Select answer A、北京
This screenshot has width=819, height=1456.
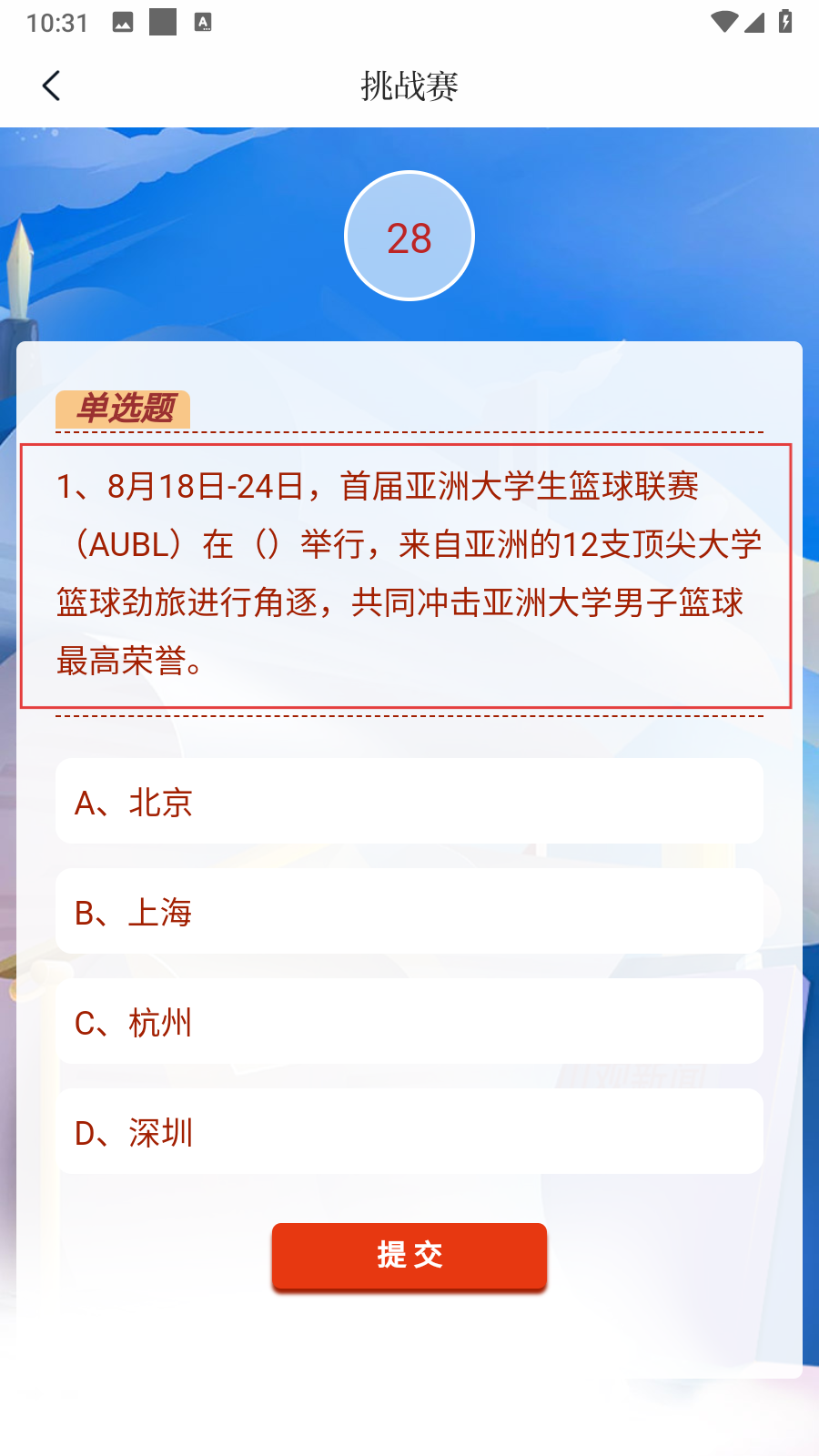pos(409,801)
